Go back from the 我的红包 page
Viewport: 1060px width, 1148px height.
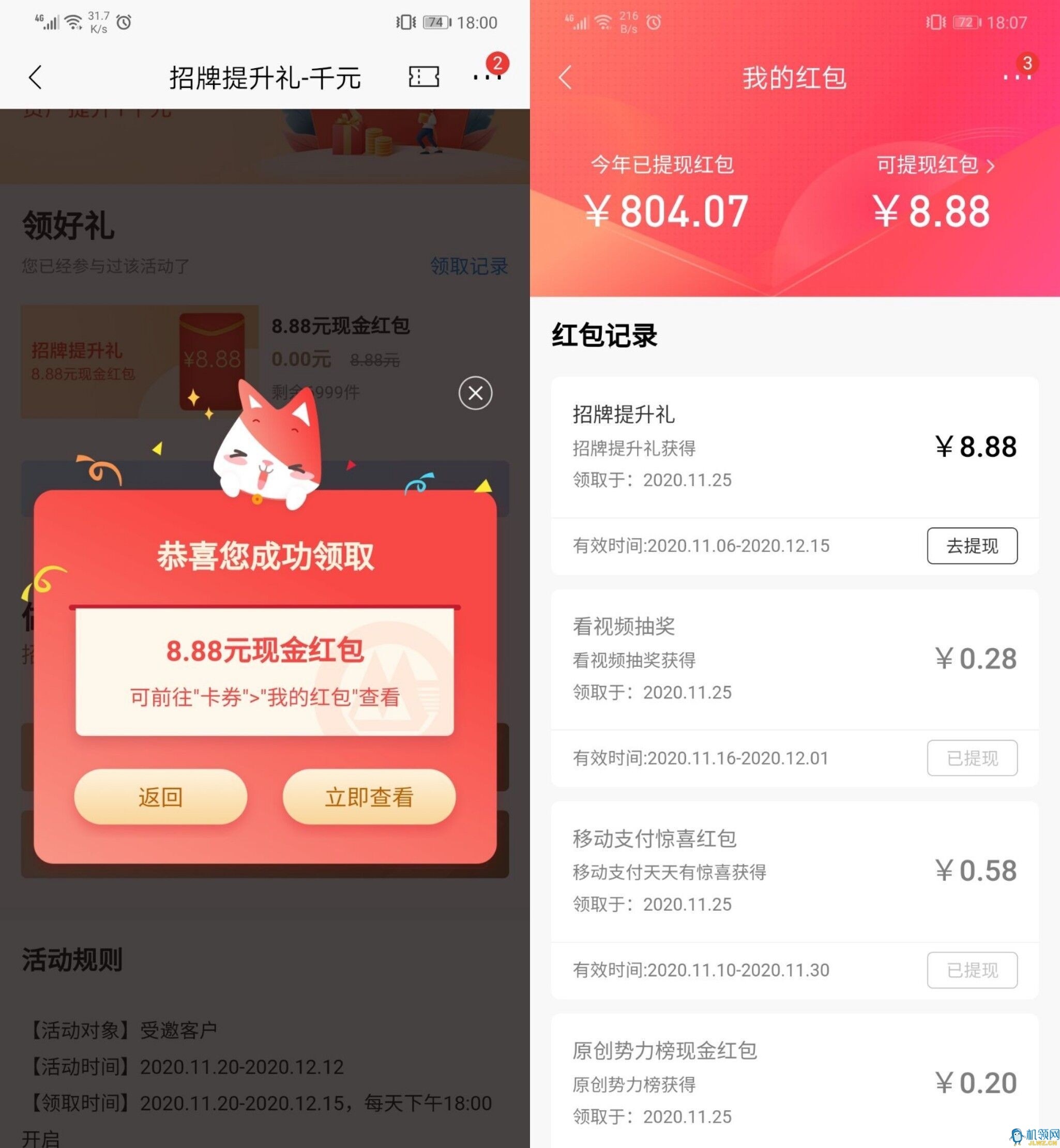(x=565, y=77)
